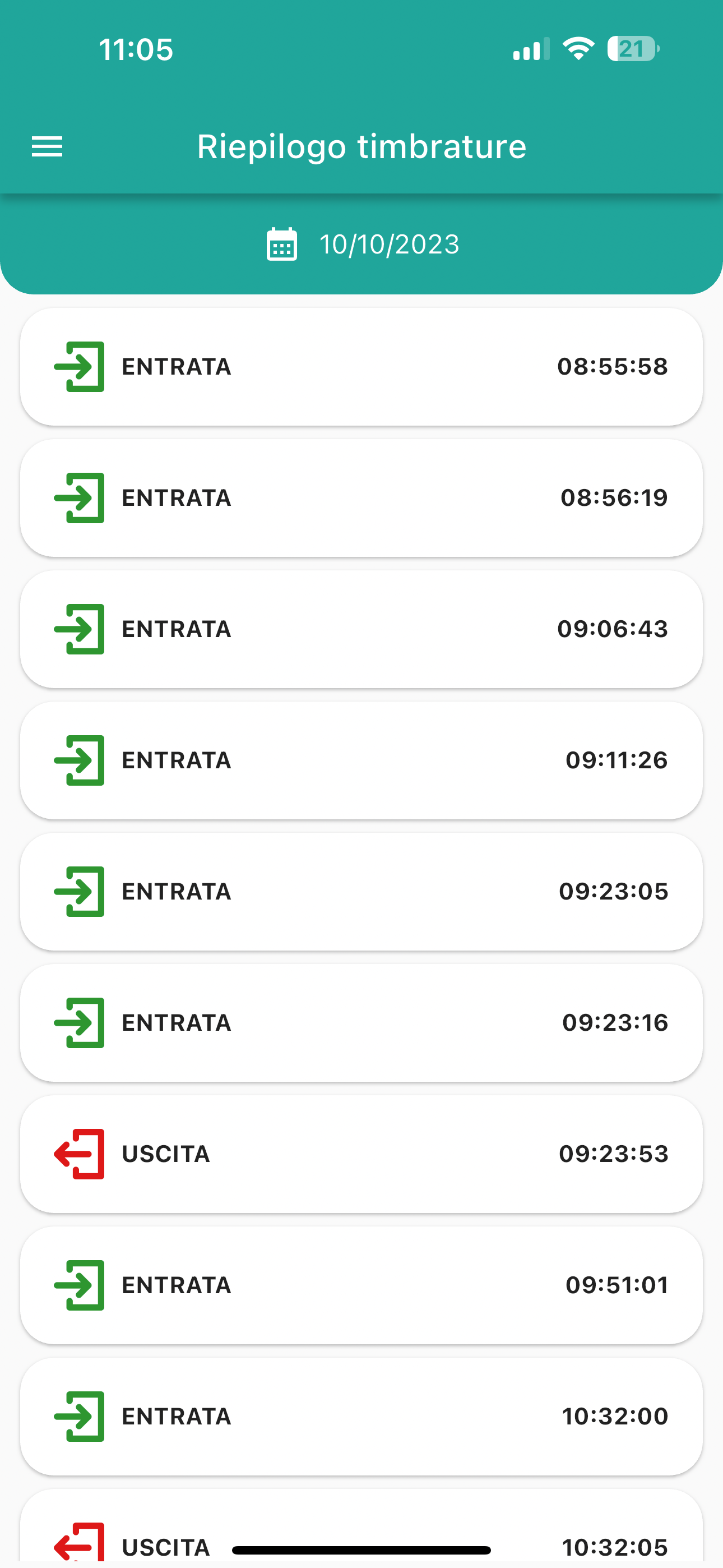Open the date picker showing 10/10/2023
The width and height of the screenshot is (723, 1568).
click(363, 245)
